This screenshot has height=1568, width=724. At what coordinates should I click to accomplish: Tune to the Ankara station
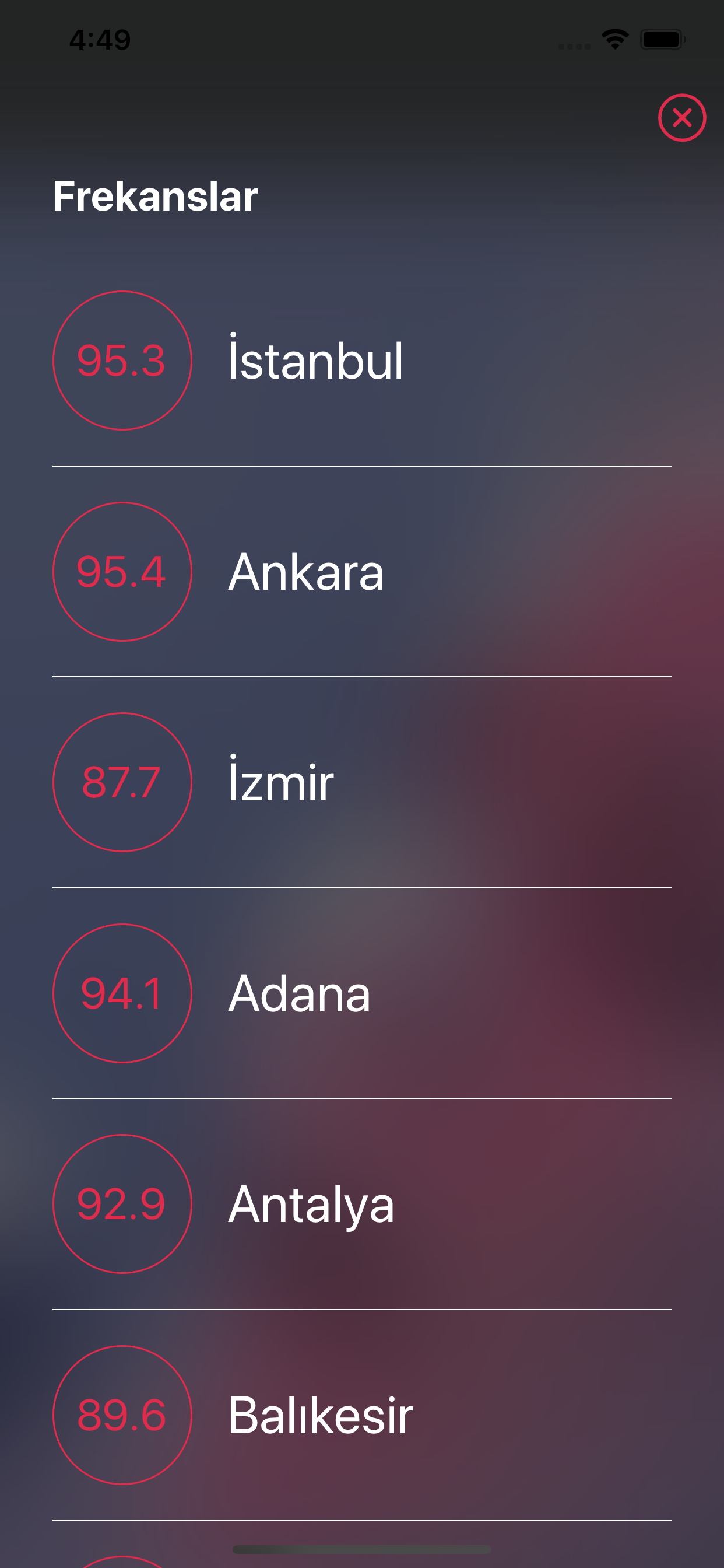(x=307, y=571)
